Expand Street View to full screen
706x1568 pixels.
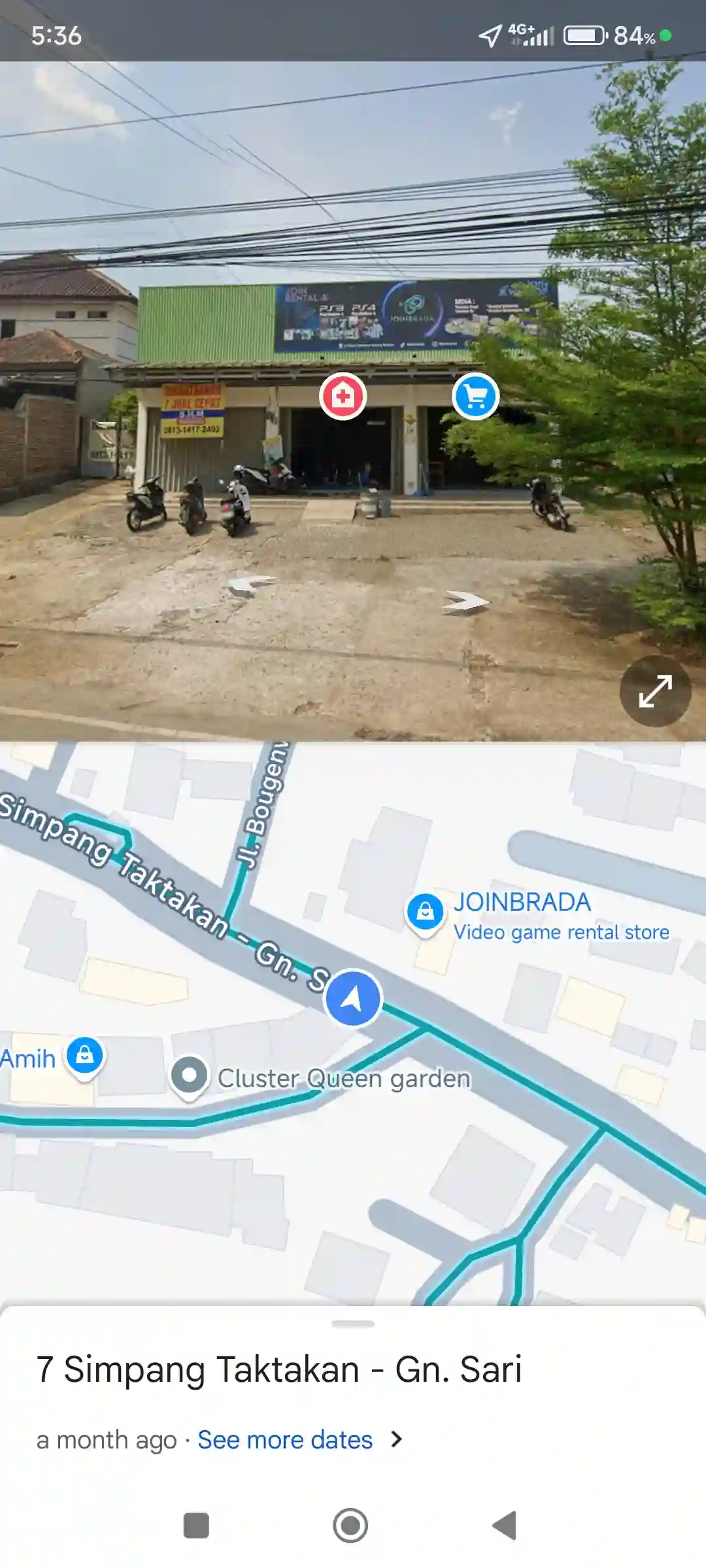click(655, 691)
